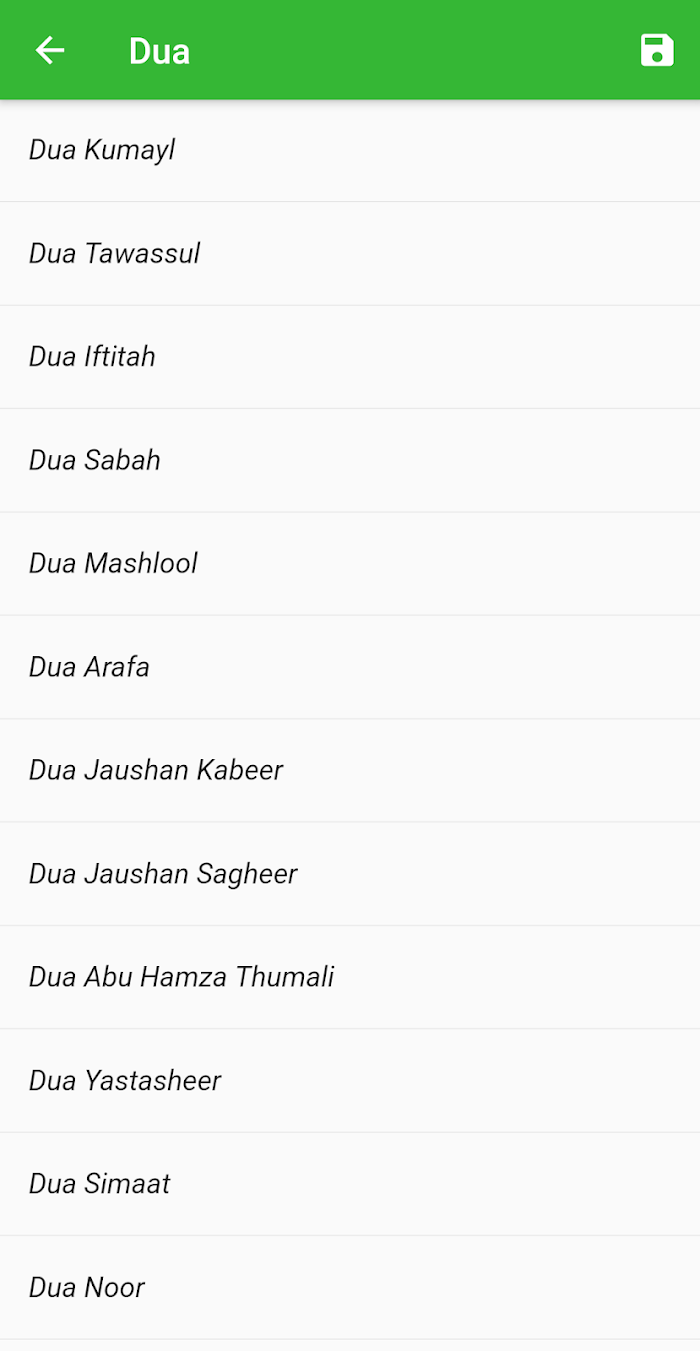Tap the save icon in the app bar
Screen dimensions: 700x1351
(x=657, y=50)
